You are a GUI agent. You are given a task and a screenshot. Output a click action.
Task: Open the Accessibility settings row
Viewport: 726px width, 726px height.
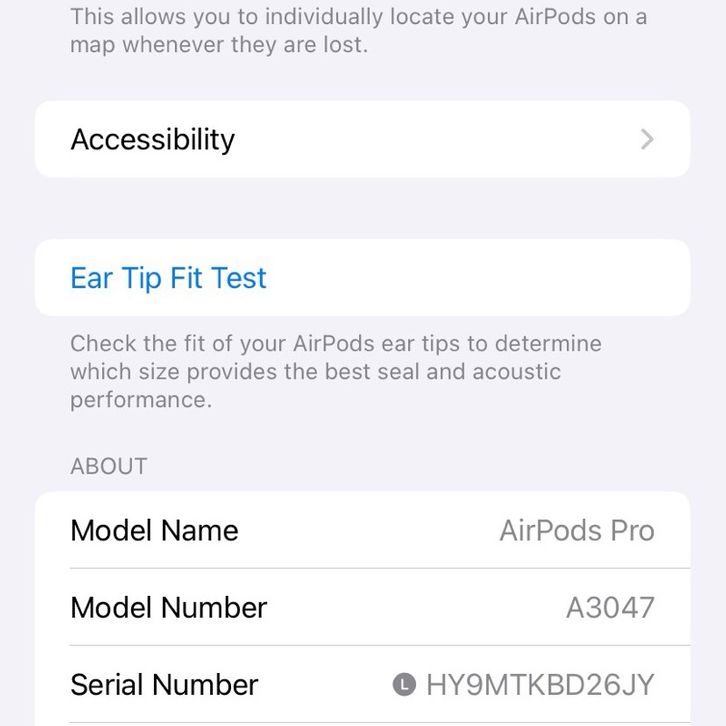click(362, 139)
